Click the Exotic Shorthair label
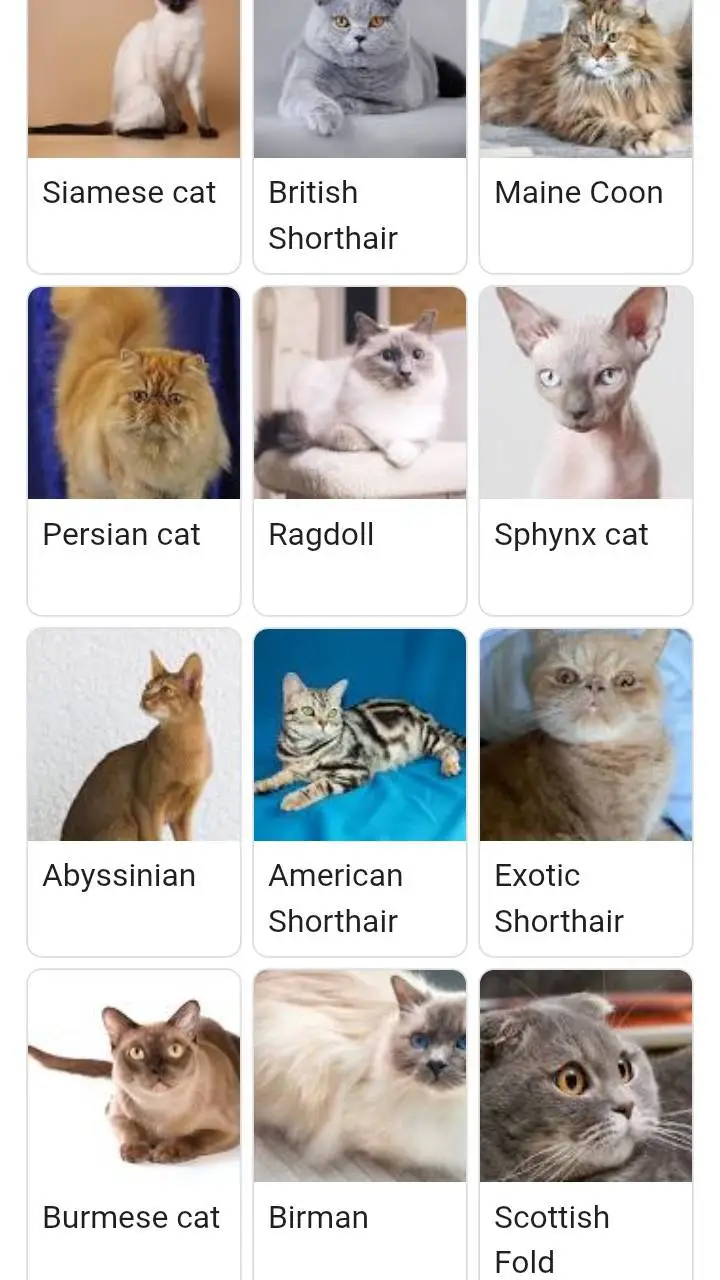The image size is (720, 1280). pyautogui.click(x=559, y=898)
